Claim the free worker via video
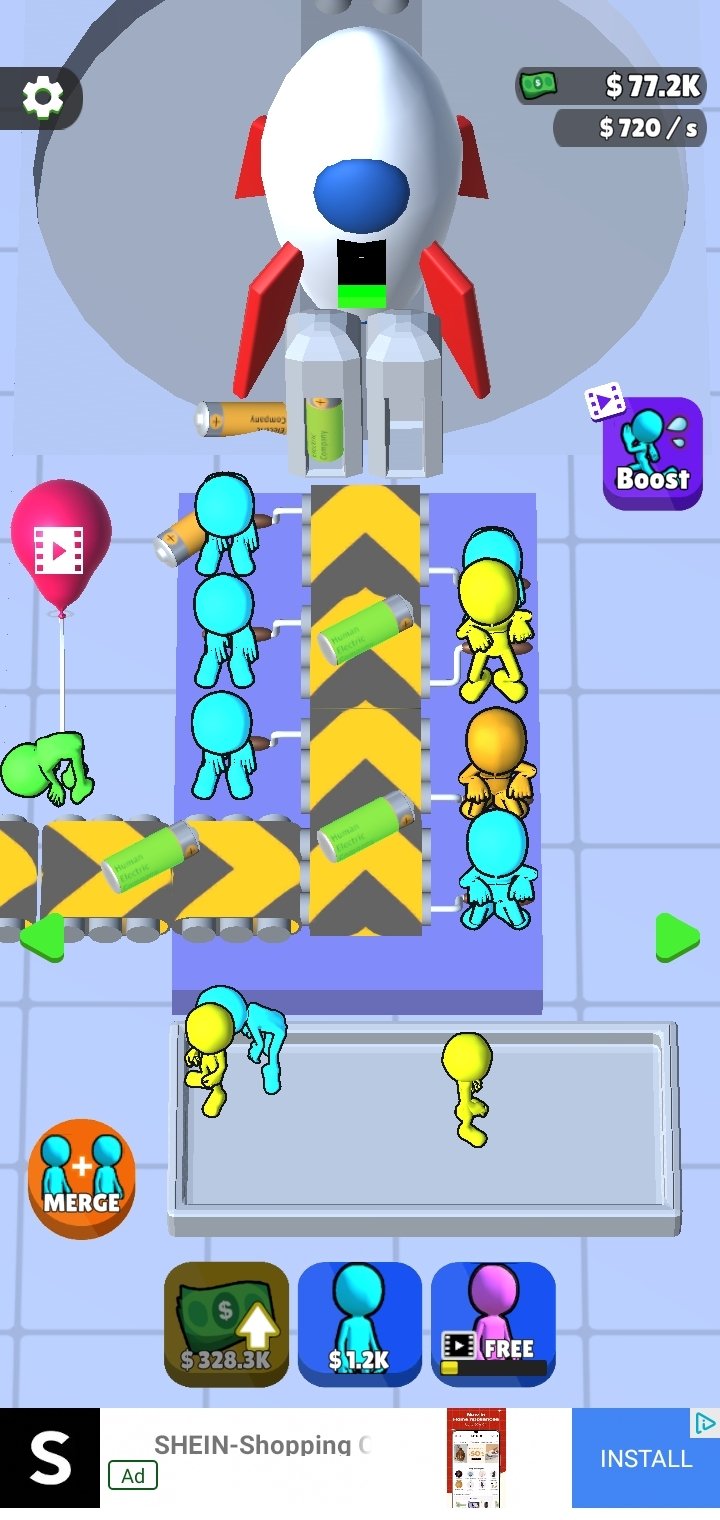This screenshot has height=1520, width=720. coord(493,1324)
